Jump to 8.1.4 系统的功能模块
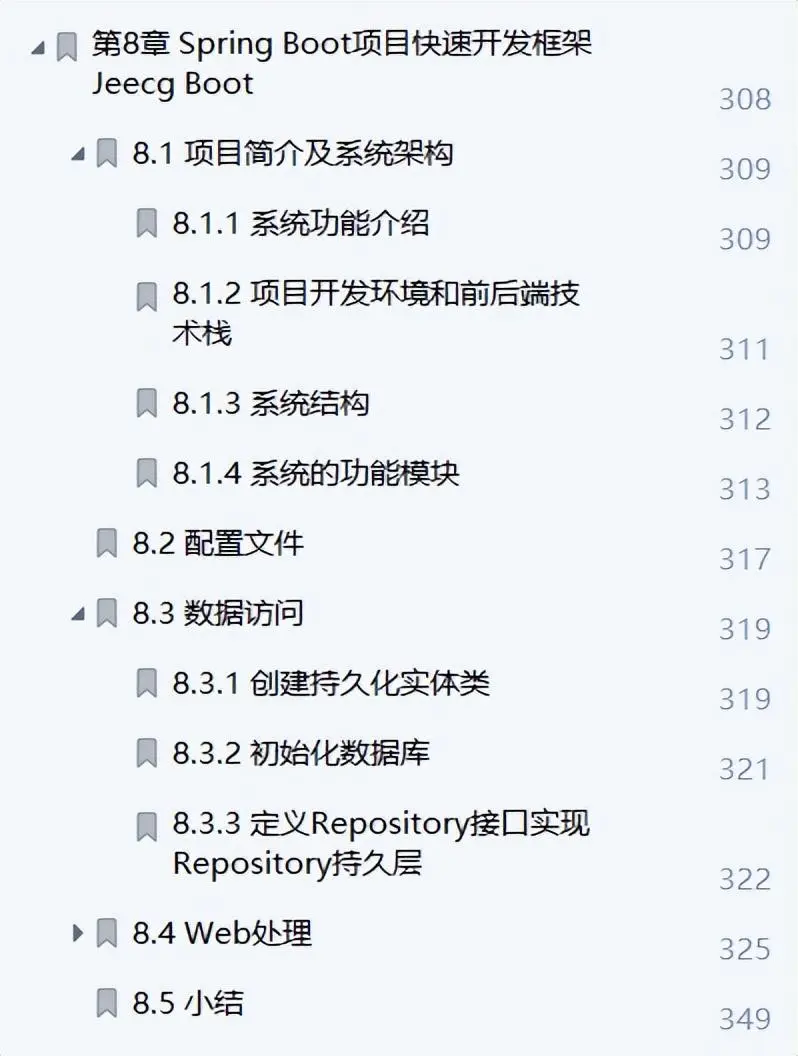This screenshot has width=798, height=1056. [x=315, y=473]
